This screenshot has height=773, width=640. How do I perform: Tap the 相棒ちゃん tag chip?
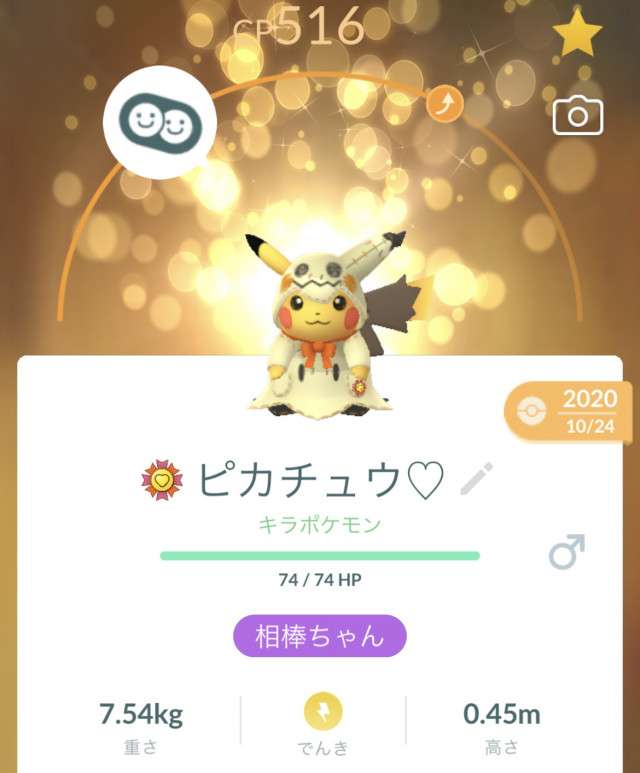click(320, 636)
